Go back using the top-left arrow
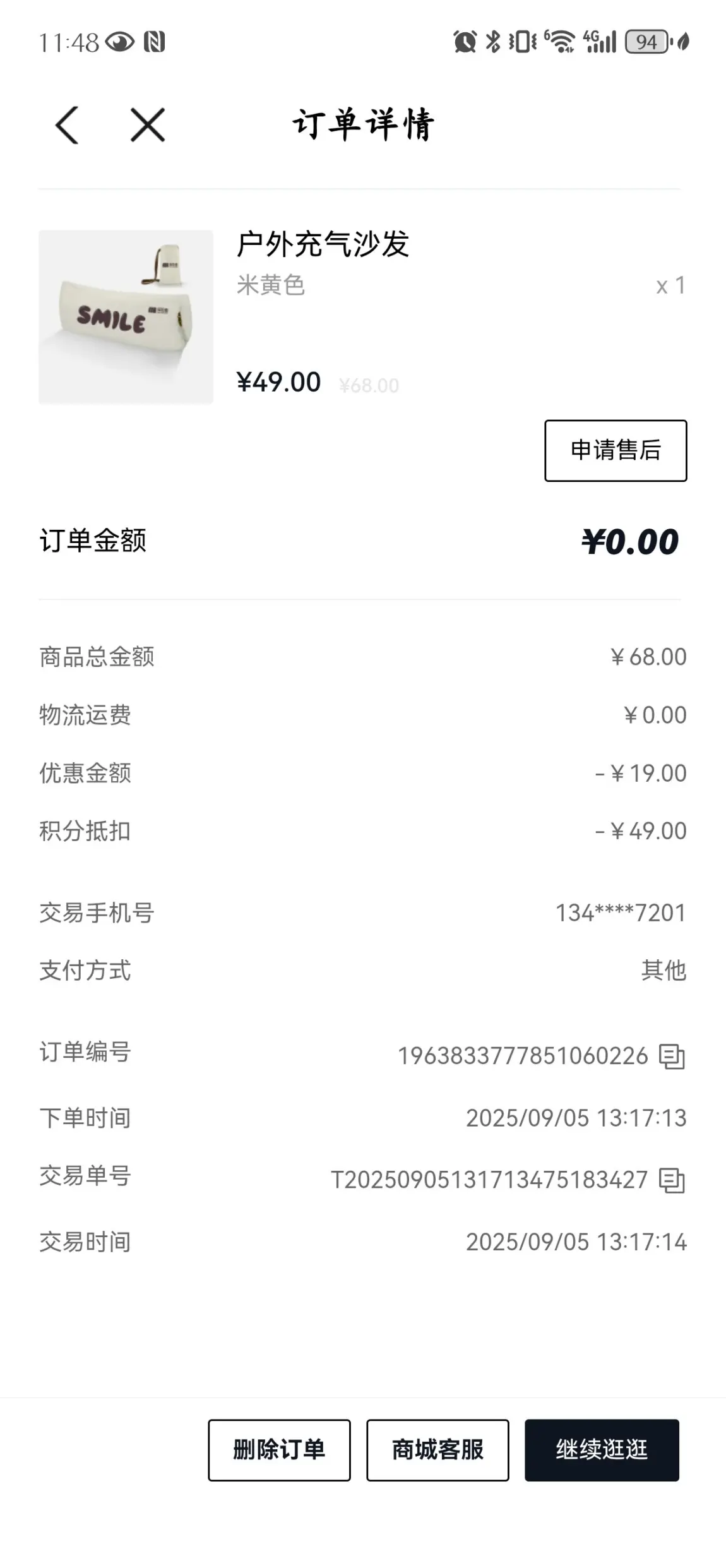This screenshot has width=726, height=1568. [67, 125]
